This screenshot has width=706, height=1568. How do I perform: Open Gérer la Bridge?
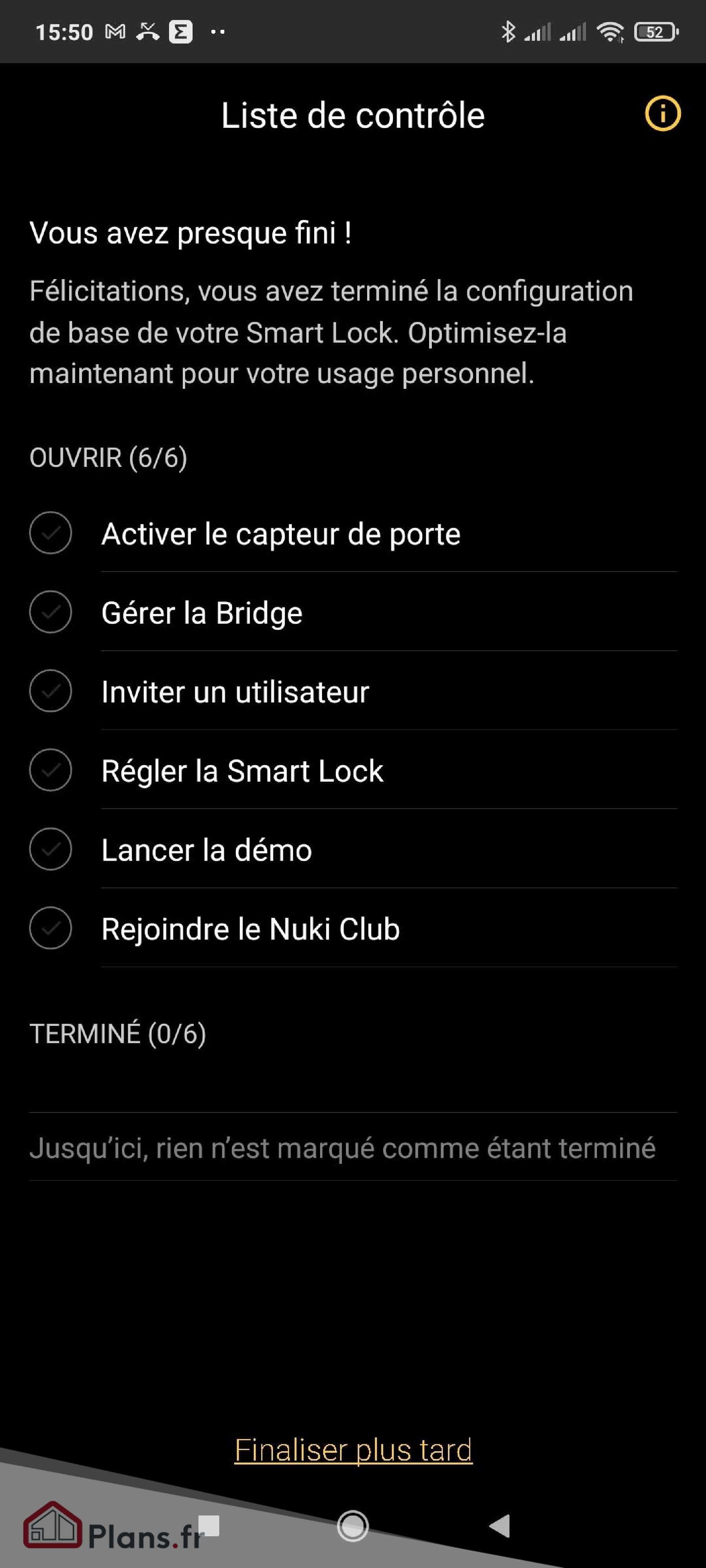(x=389, y=612)
